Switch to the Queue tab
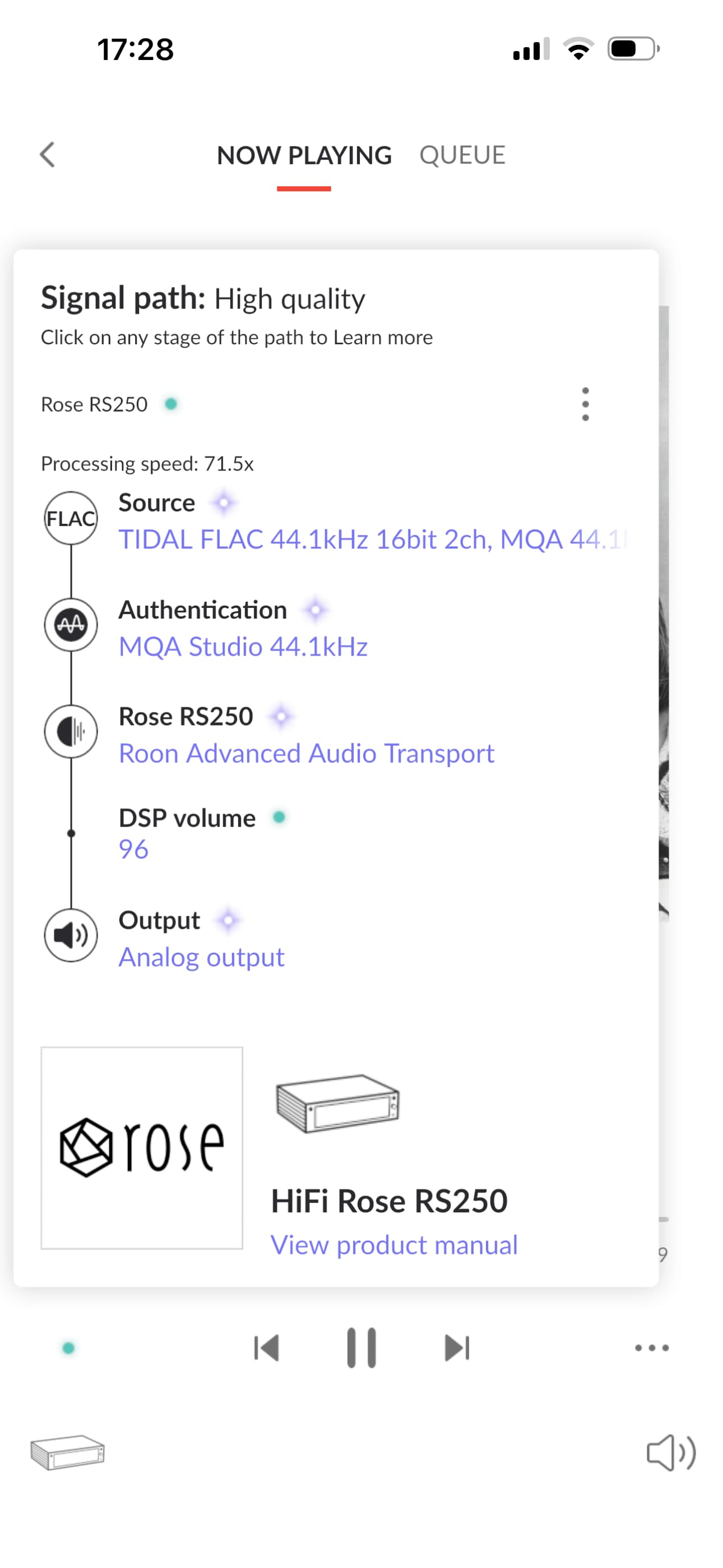This screenshot has height=1568, width=723. [x=462, y=155]
